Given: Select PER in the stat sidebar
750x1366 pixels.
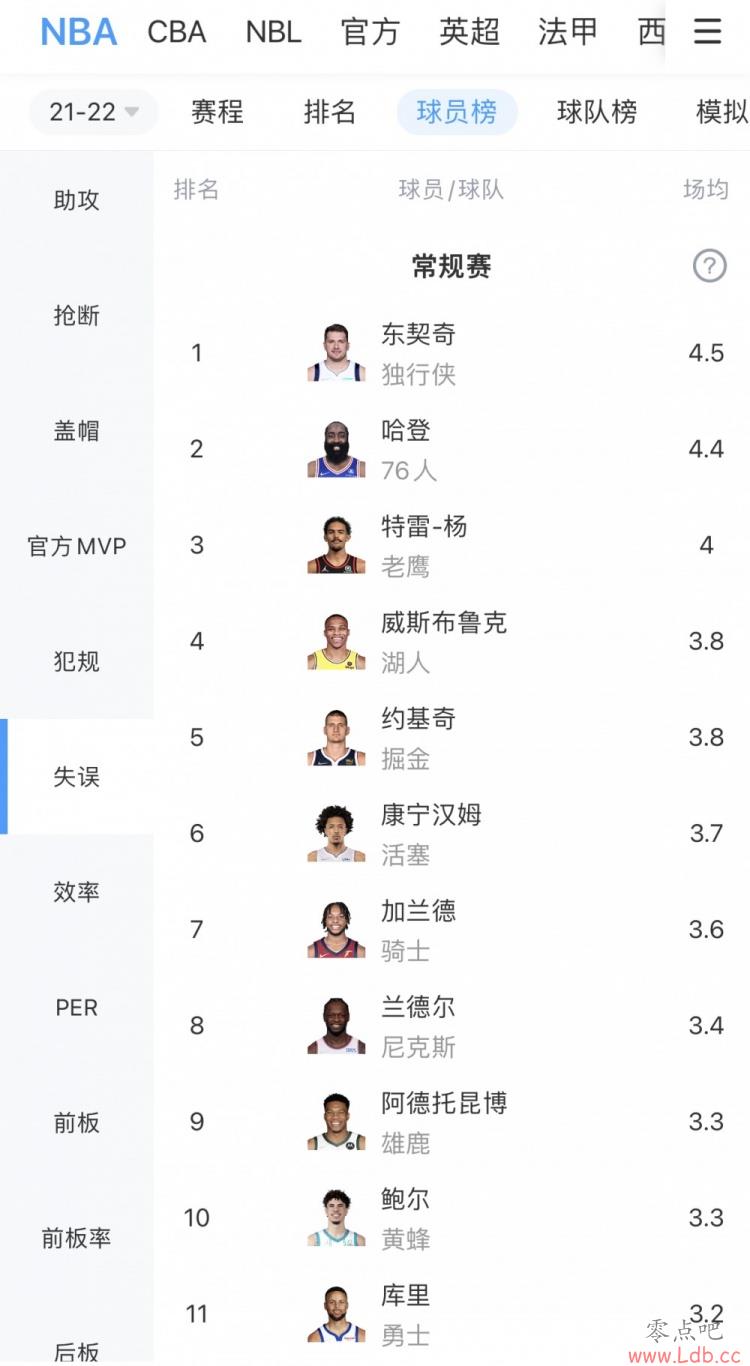Looking at the screenshot, I should tap(77, 1007).
